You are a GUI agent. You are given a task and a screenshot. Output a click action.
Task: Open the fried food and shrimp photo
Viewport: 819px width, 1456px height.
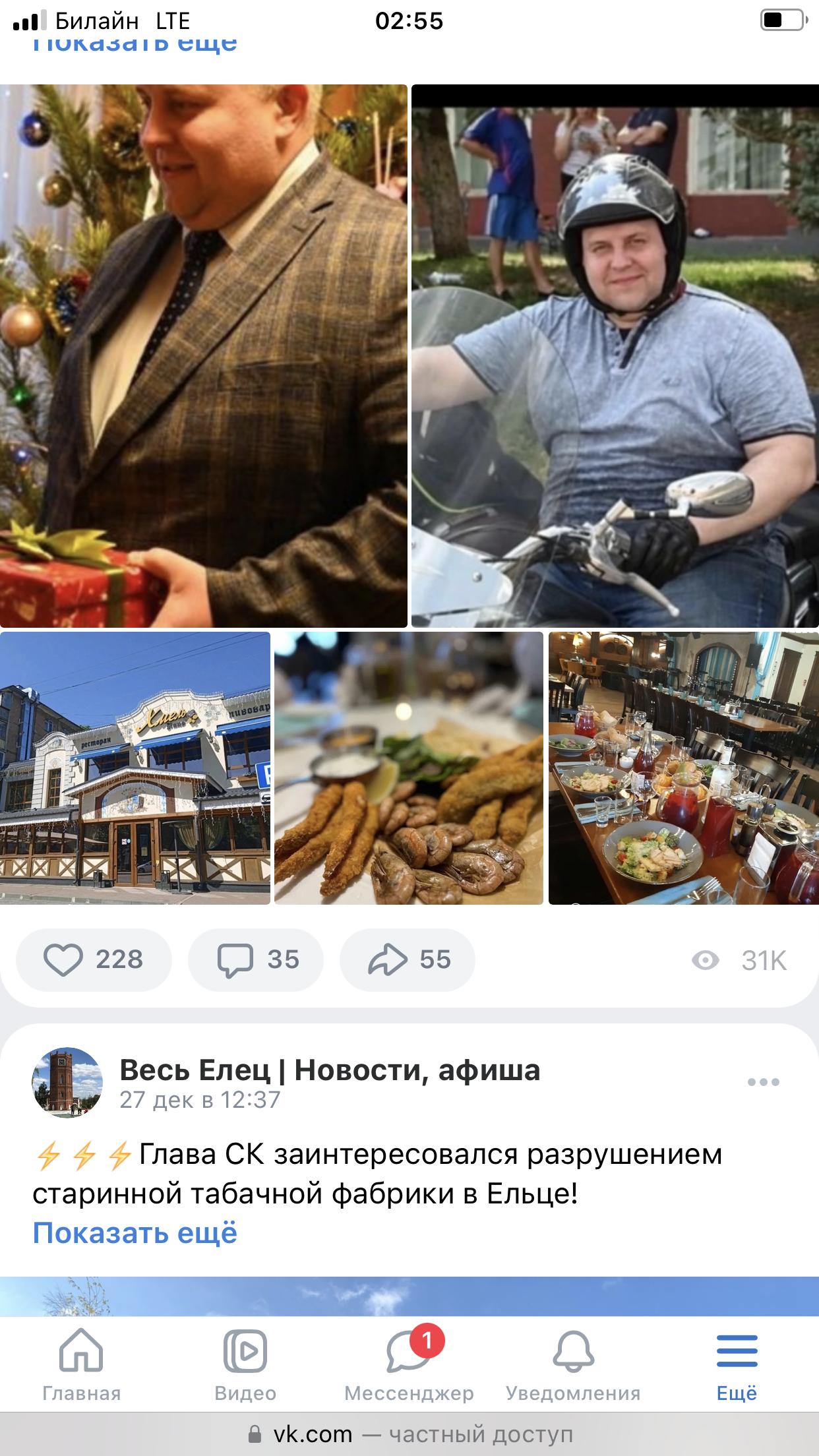(409, 768)
